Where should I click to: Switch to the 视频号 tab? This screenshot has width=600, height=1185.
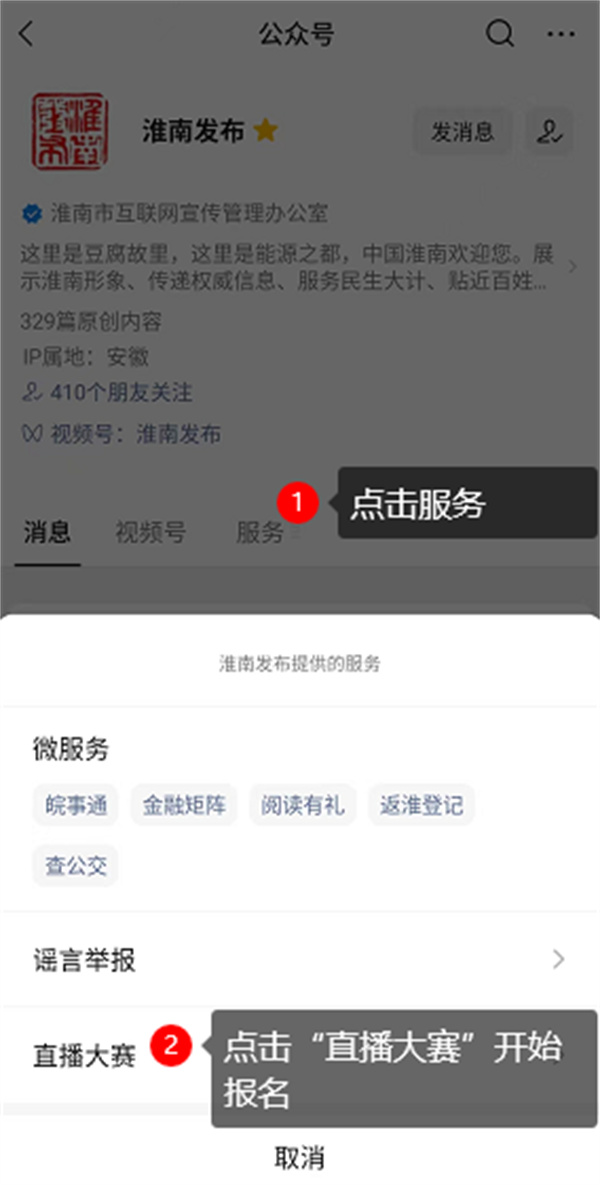[x=150, y=532]
